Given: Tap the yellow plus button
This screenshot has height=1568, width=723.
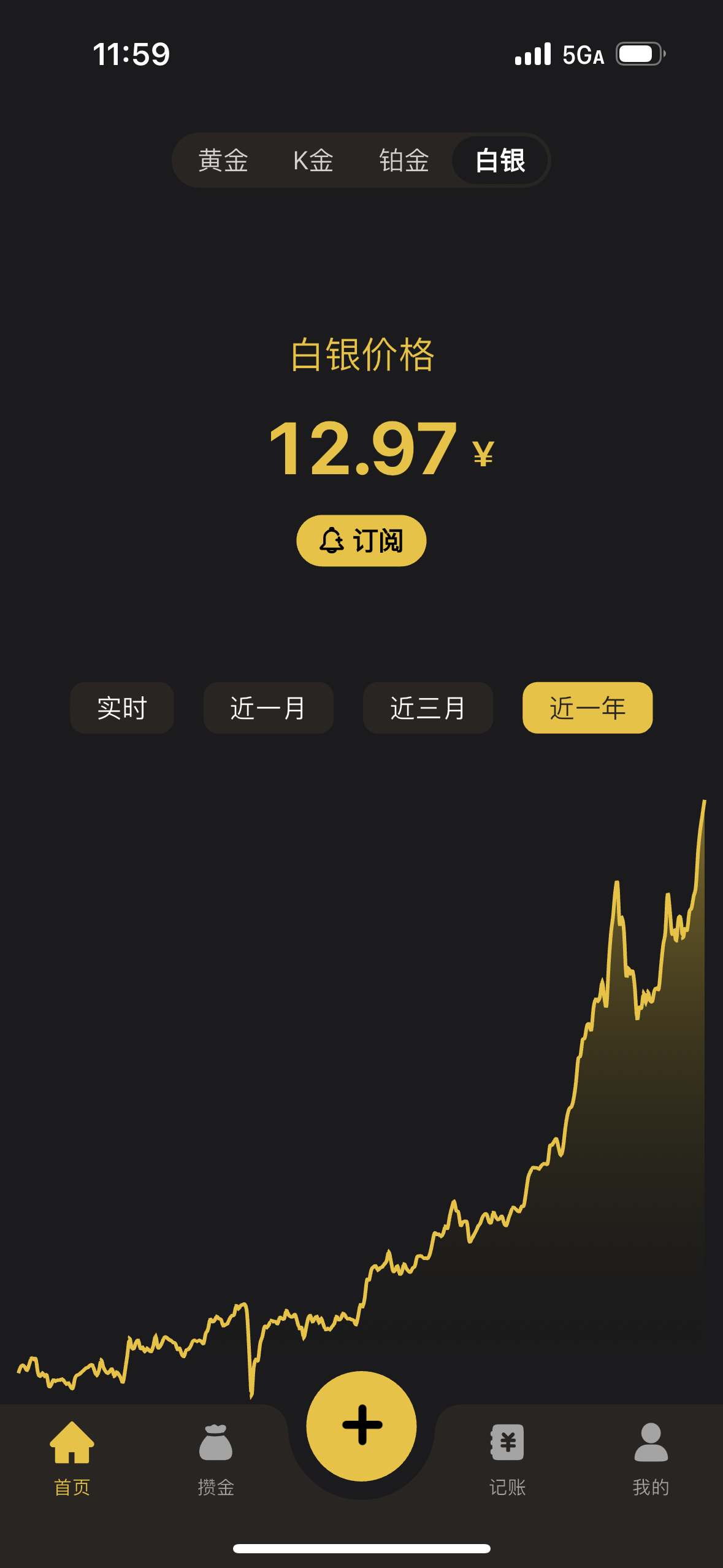Looking at the screenshot, I should [362, 1425].
